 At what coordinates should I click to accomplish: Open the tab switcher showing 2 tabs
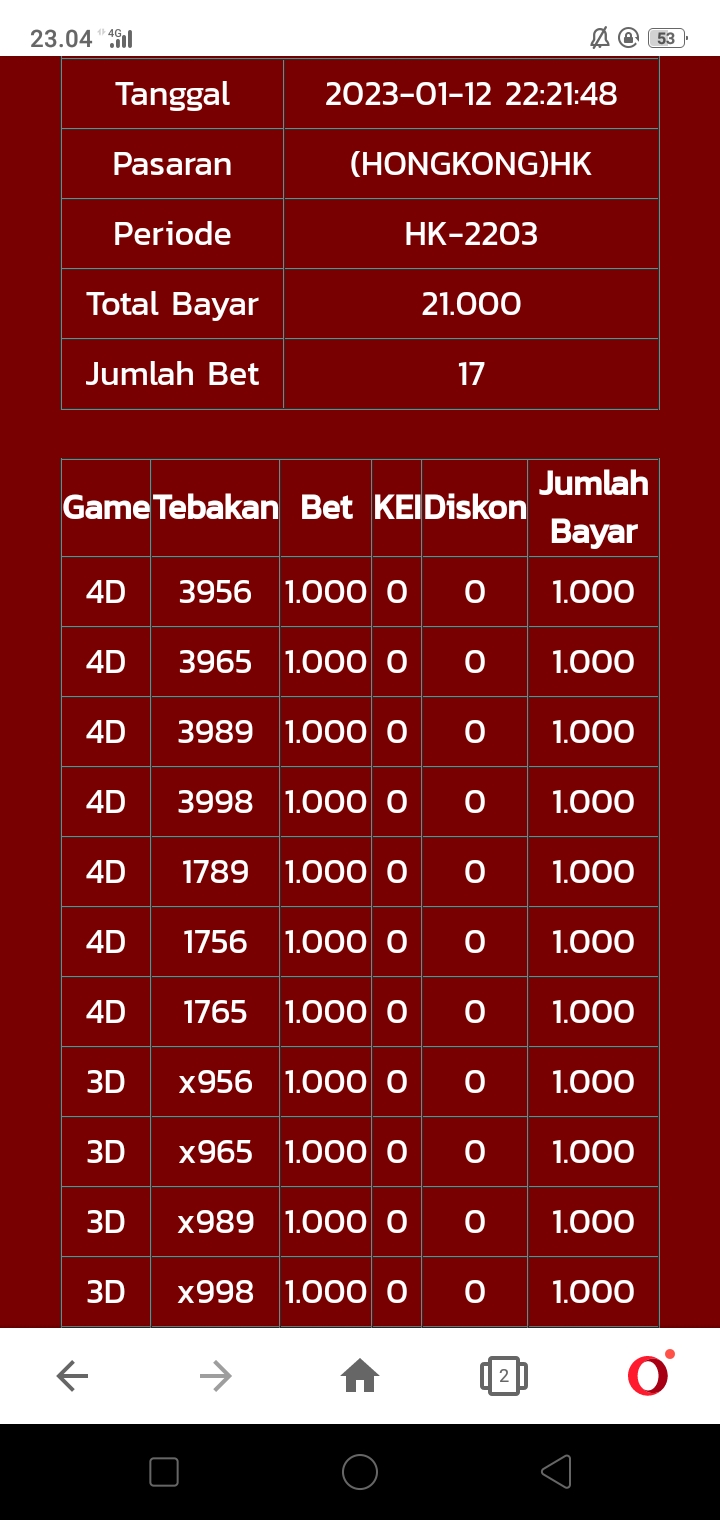(x=503, y=1377)
